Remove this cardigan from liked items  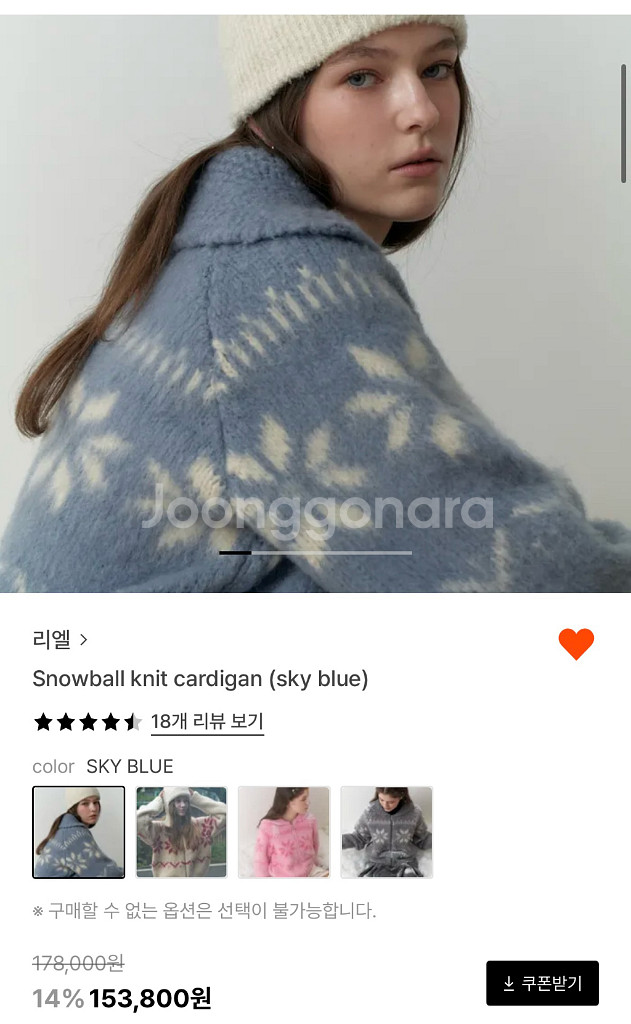(576, 644)
